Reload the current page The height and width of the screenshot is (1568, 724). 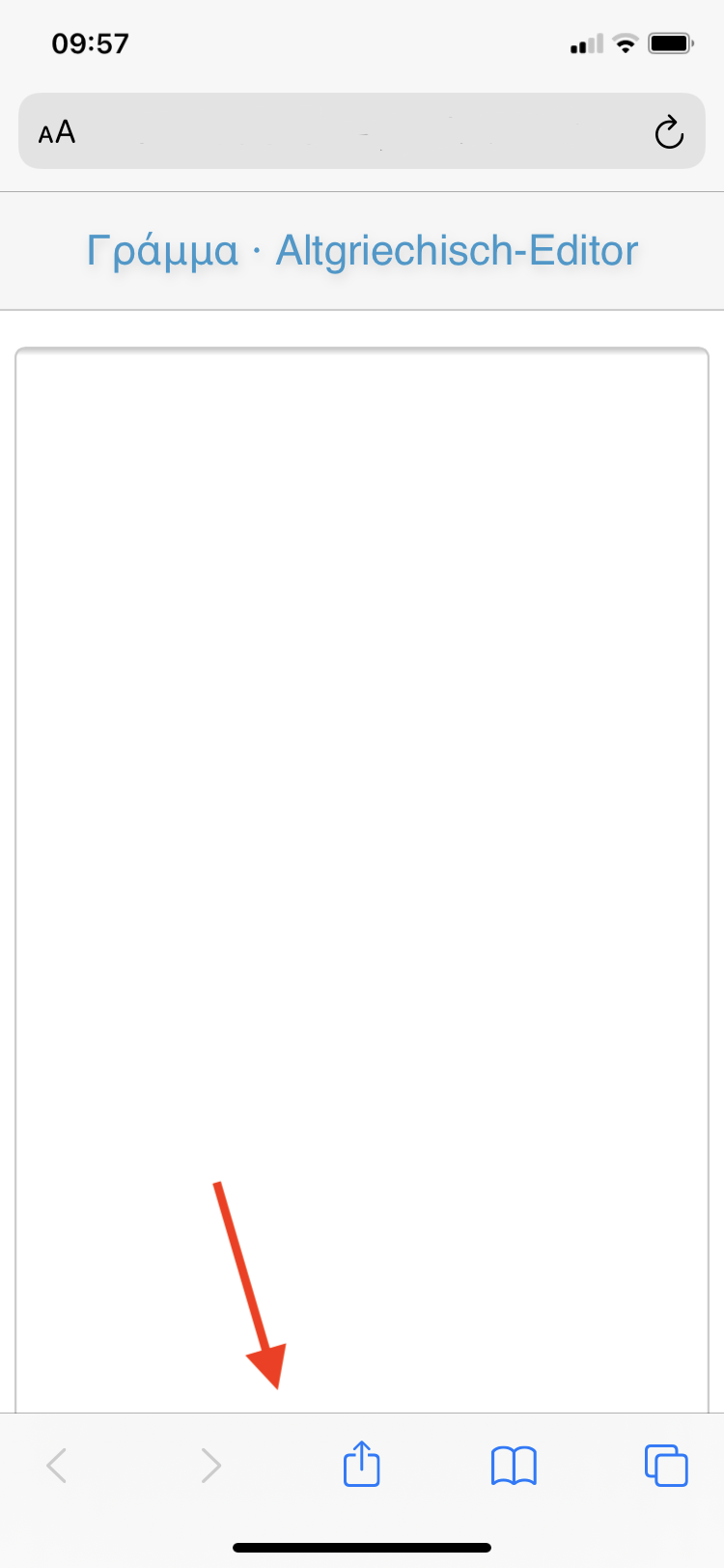click(668, 132)
